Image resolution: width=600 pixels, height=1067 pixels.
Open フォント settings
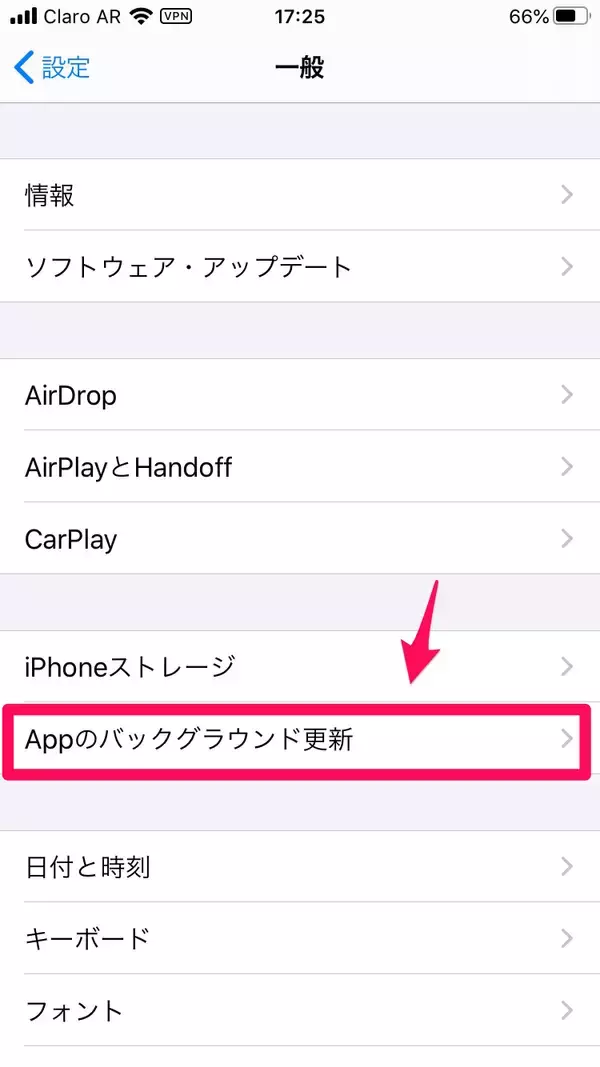coord(300,1010)
